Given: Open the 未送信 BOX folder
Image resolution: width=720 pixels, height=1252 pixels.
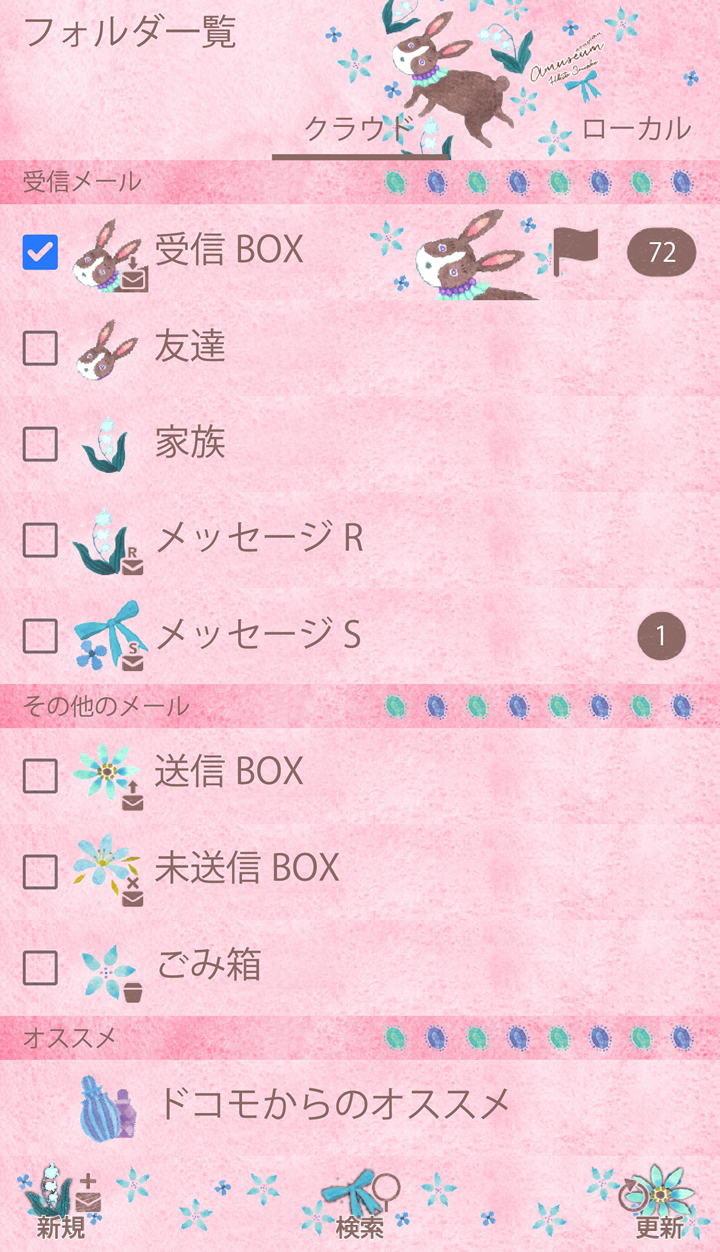Looking at the screenshot, I should (247, 869).
